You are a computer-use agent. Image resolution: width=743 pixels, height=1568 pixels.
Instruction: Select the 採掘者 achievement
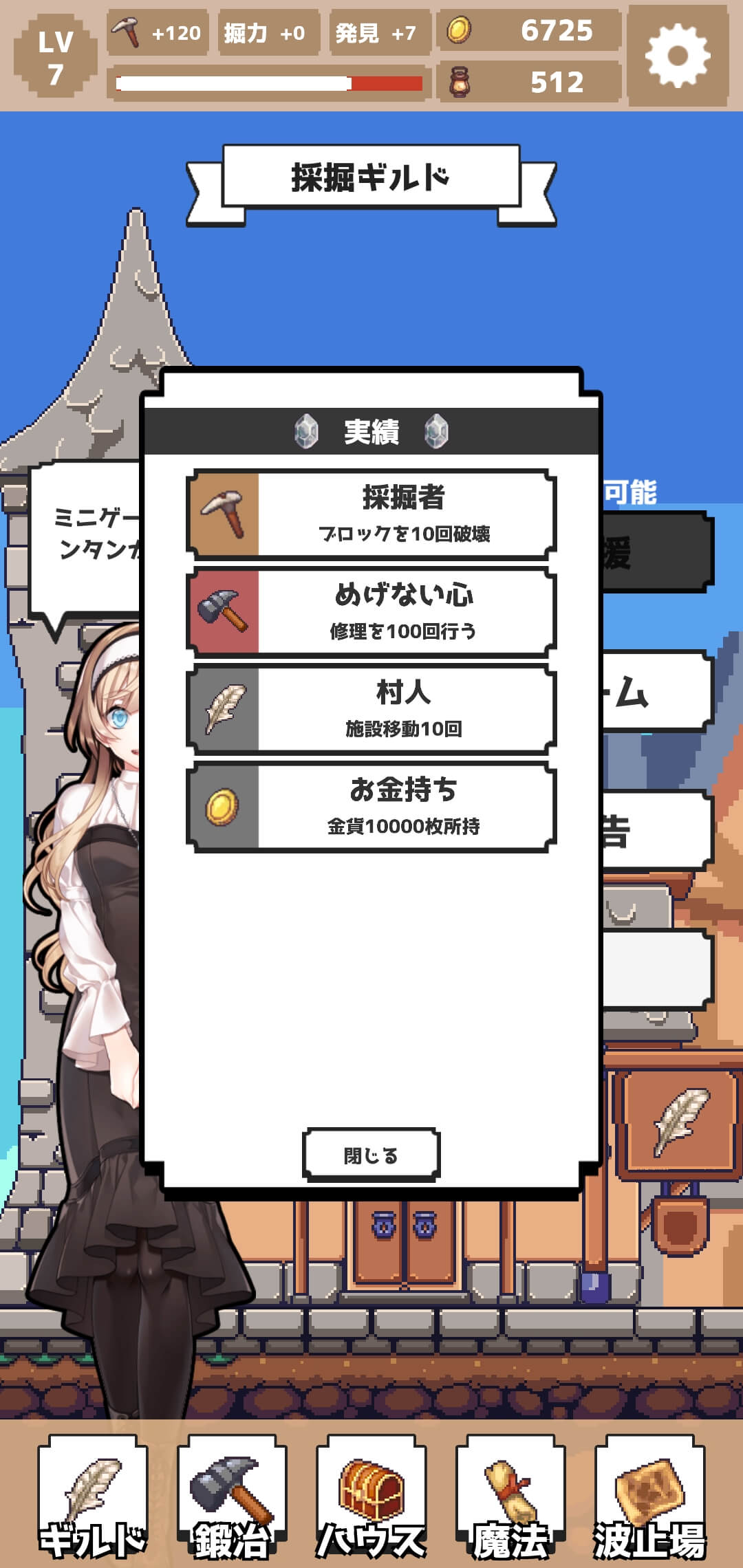(x=371, y=514)
